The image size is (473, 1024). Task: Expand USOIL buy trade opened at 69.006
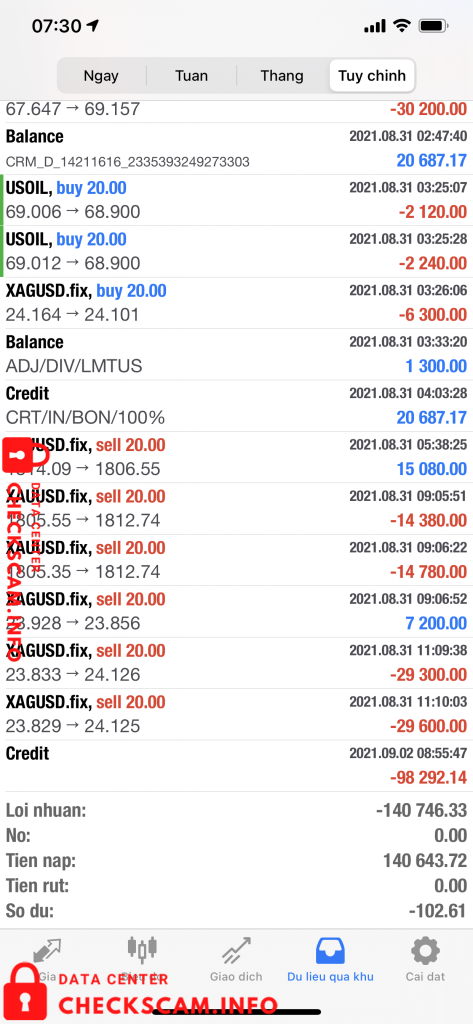pyautogui.click(x=236, y=200)
